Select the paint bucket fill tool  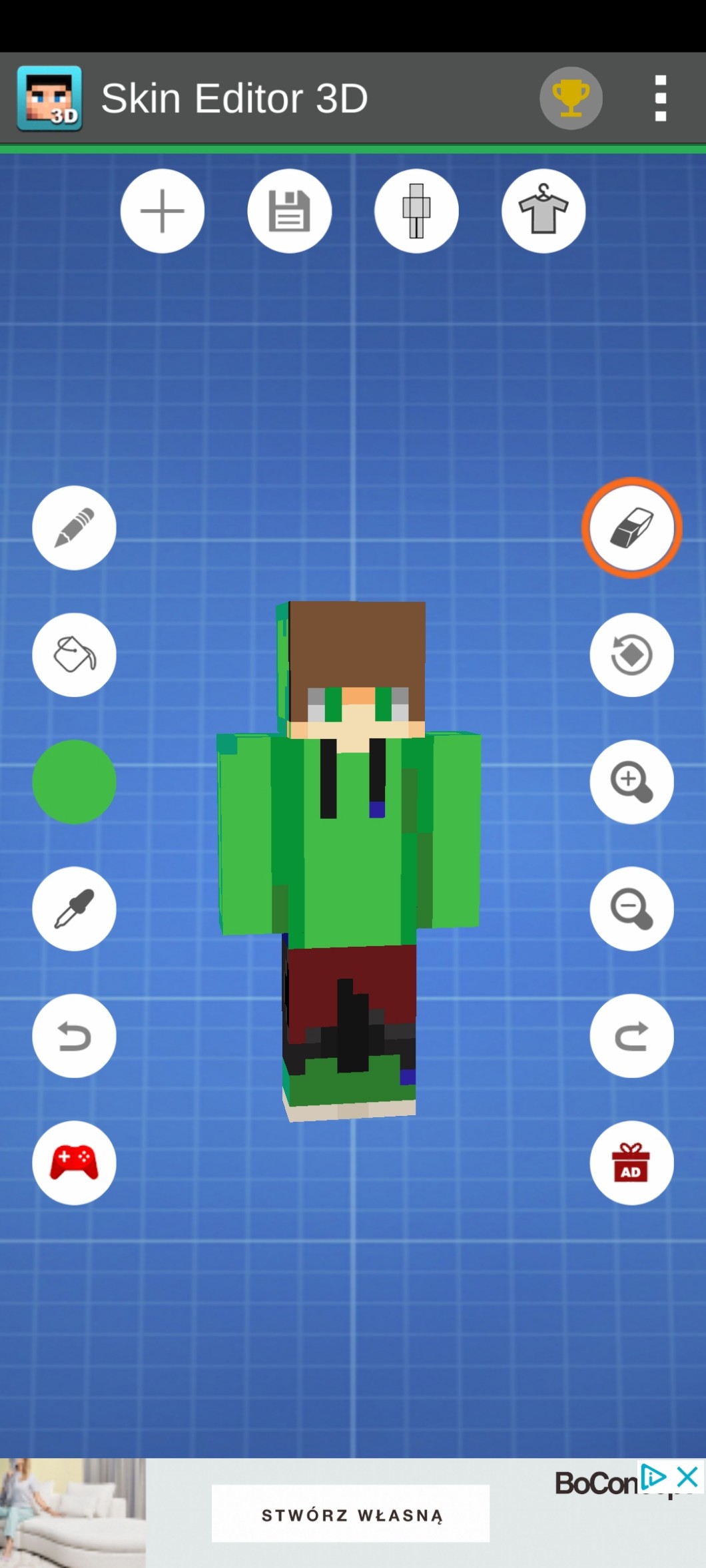(x=74, y=654)
